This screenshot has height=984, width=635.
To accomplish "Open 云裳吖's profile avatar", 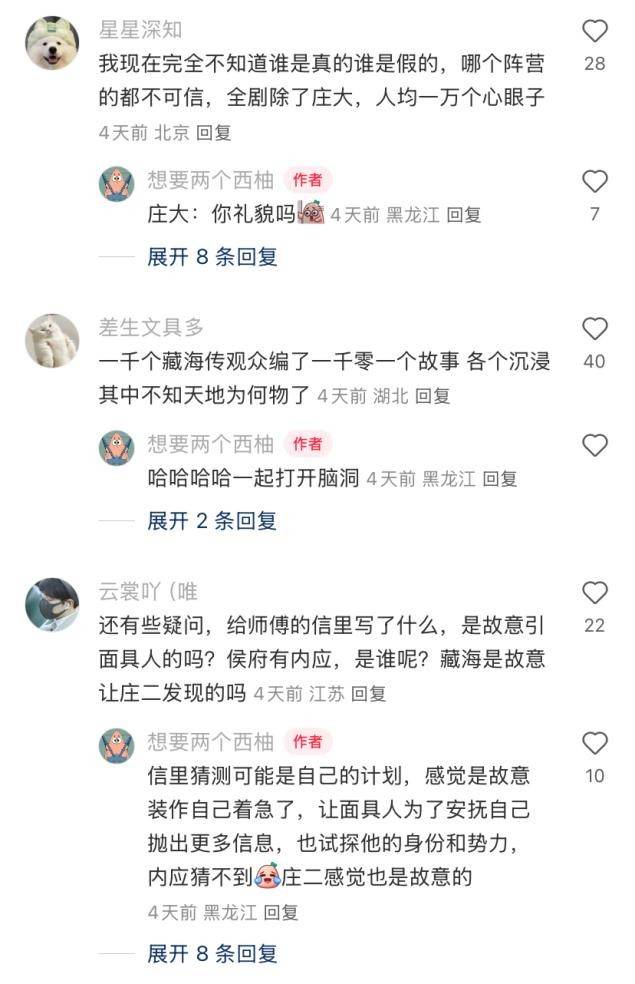I will (52, 605).
